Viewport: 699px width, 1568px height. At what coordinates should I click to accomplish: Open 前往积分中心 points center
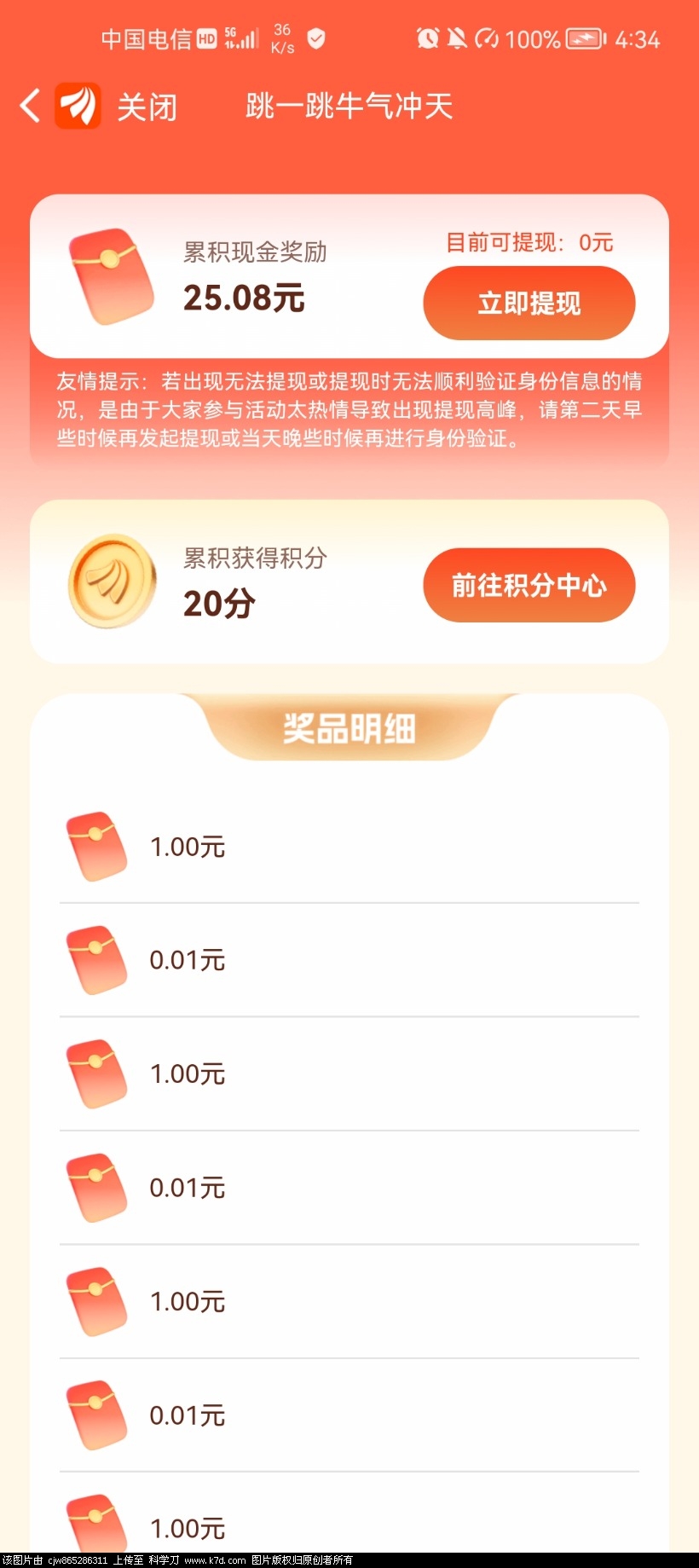pos(529,585)
